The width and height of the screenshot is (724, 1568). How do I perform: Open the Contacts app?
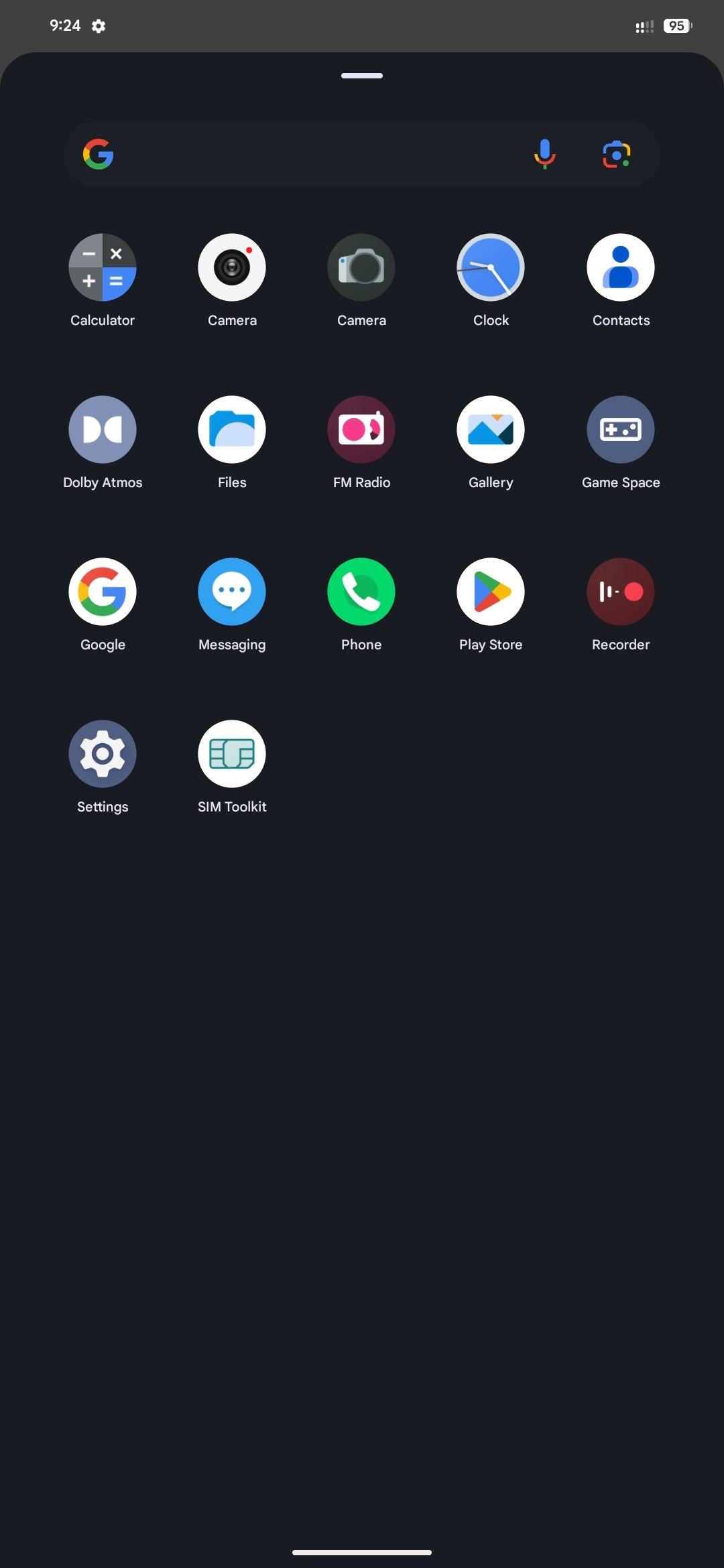click(x=621, y=267)
